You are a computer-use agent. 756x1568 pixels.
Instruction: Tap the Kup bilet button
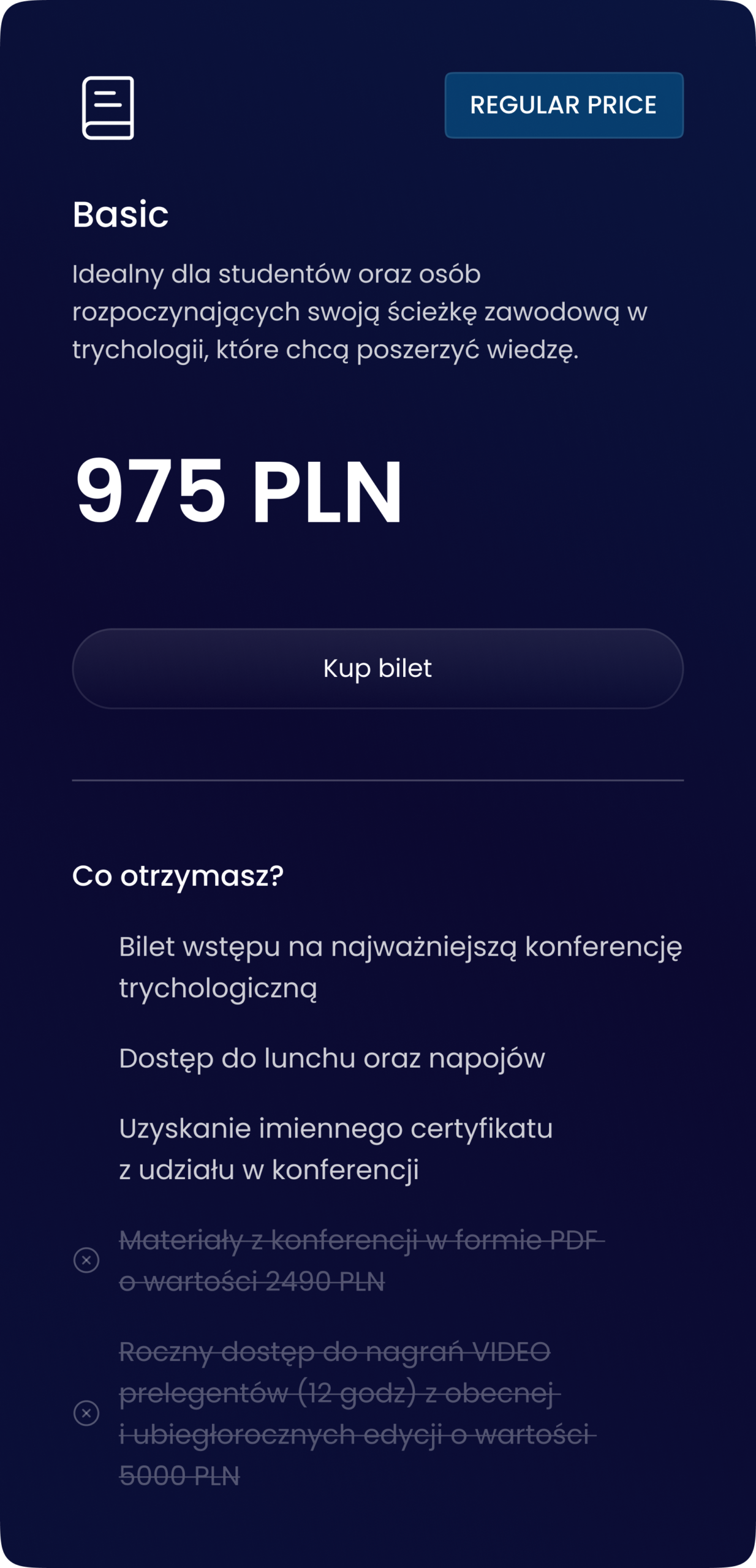377,668
